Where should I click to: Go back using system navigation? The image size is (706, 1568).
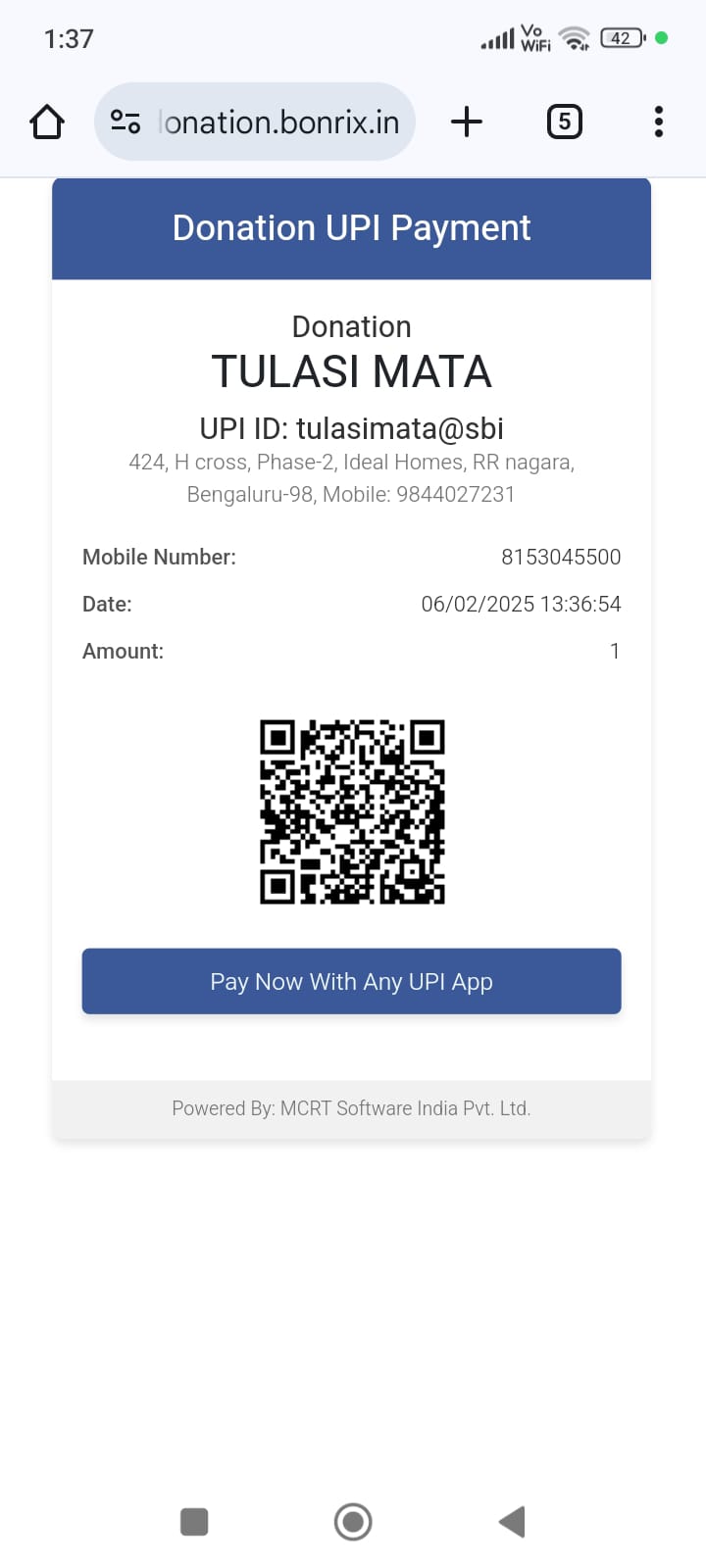[x=512, y=1522]
